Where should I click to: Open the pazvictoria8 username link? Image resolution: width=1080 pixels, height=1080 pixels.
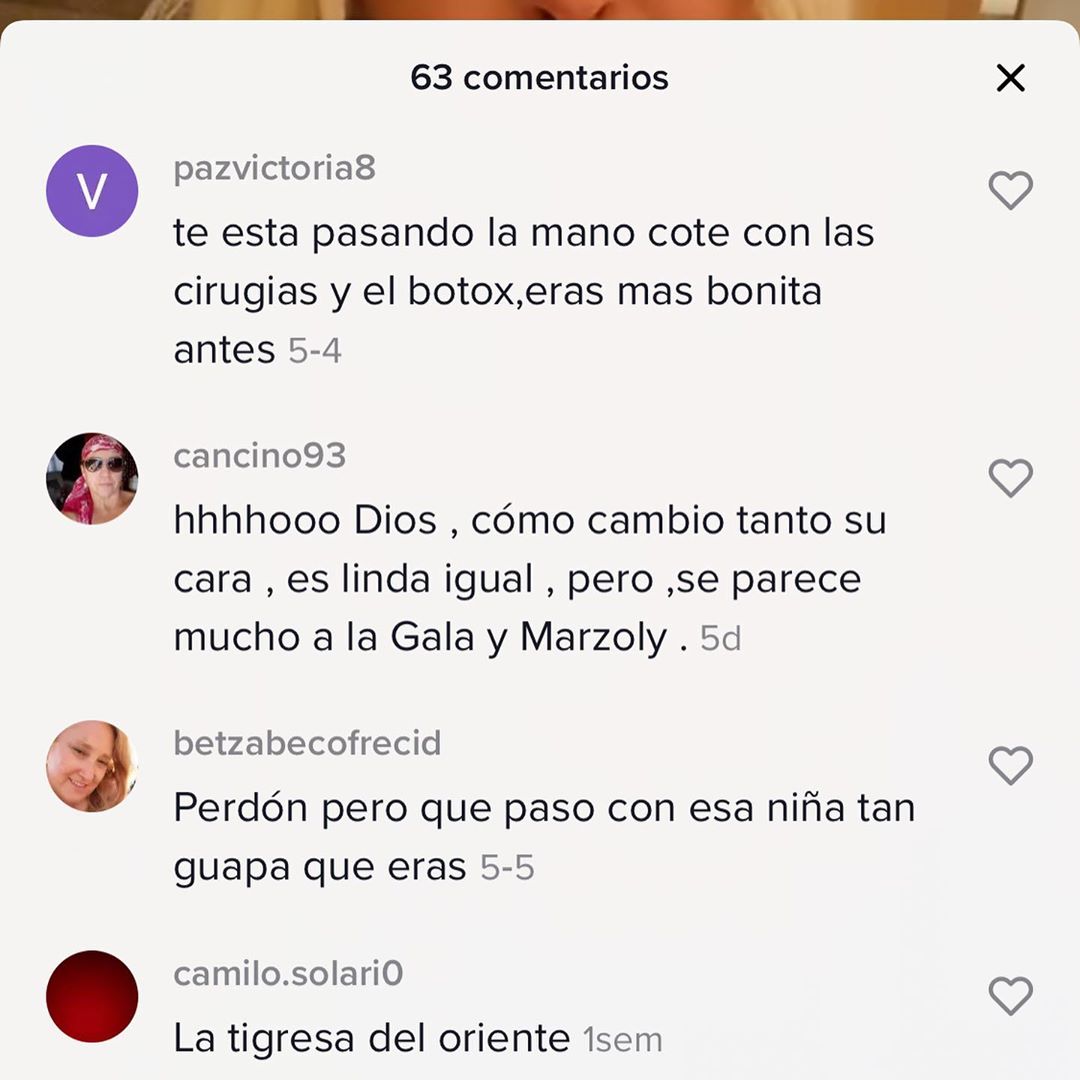274,168
